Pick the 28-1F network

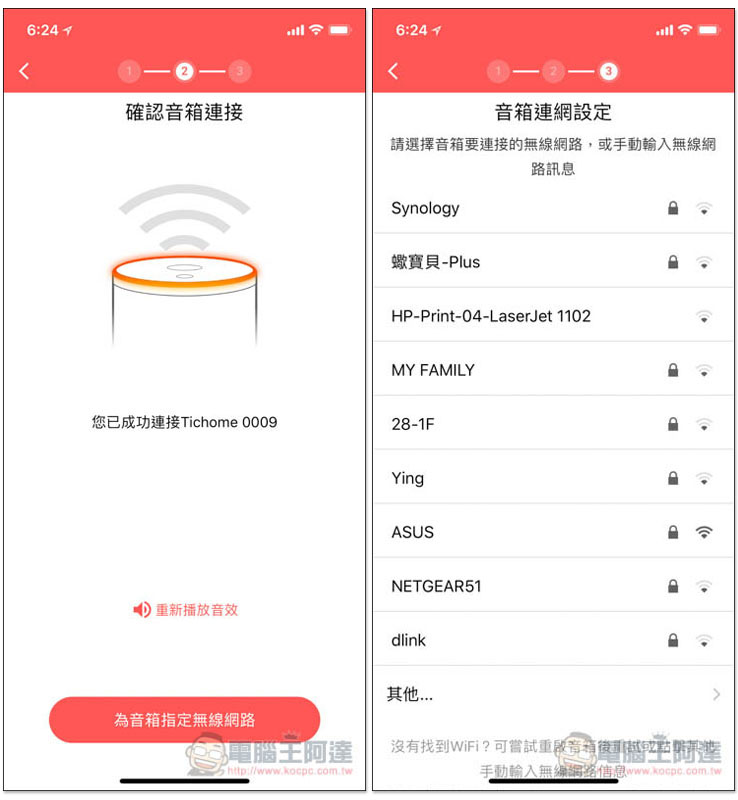pyautogui.click(x=551, y=424)
